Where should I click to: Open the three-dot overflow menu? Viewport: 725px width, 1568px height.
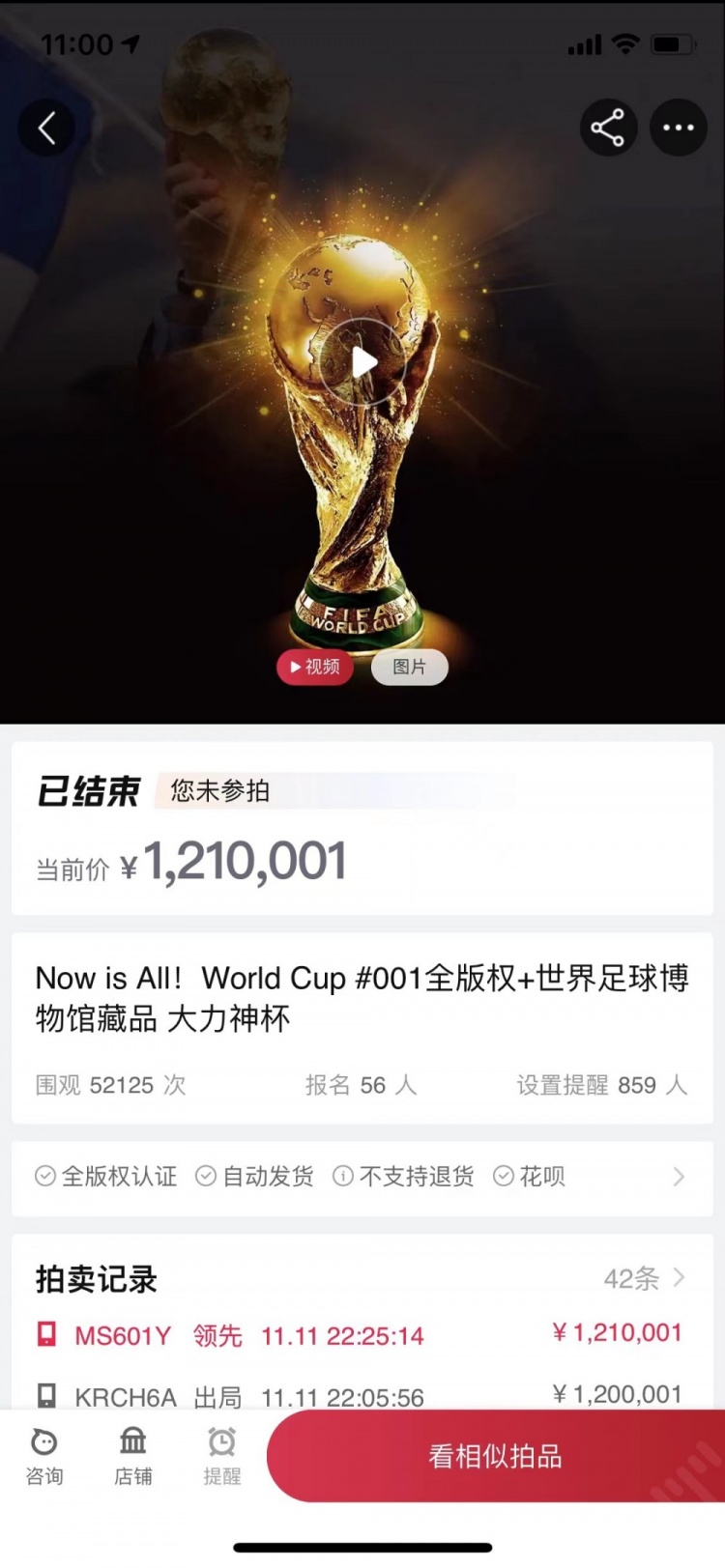pos(678,128)
